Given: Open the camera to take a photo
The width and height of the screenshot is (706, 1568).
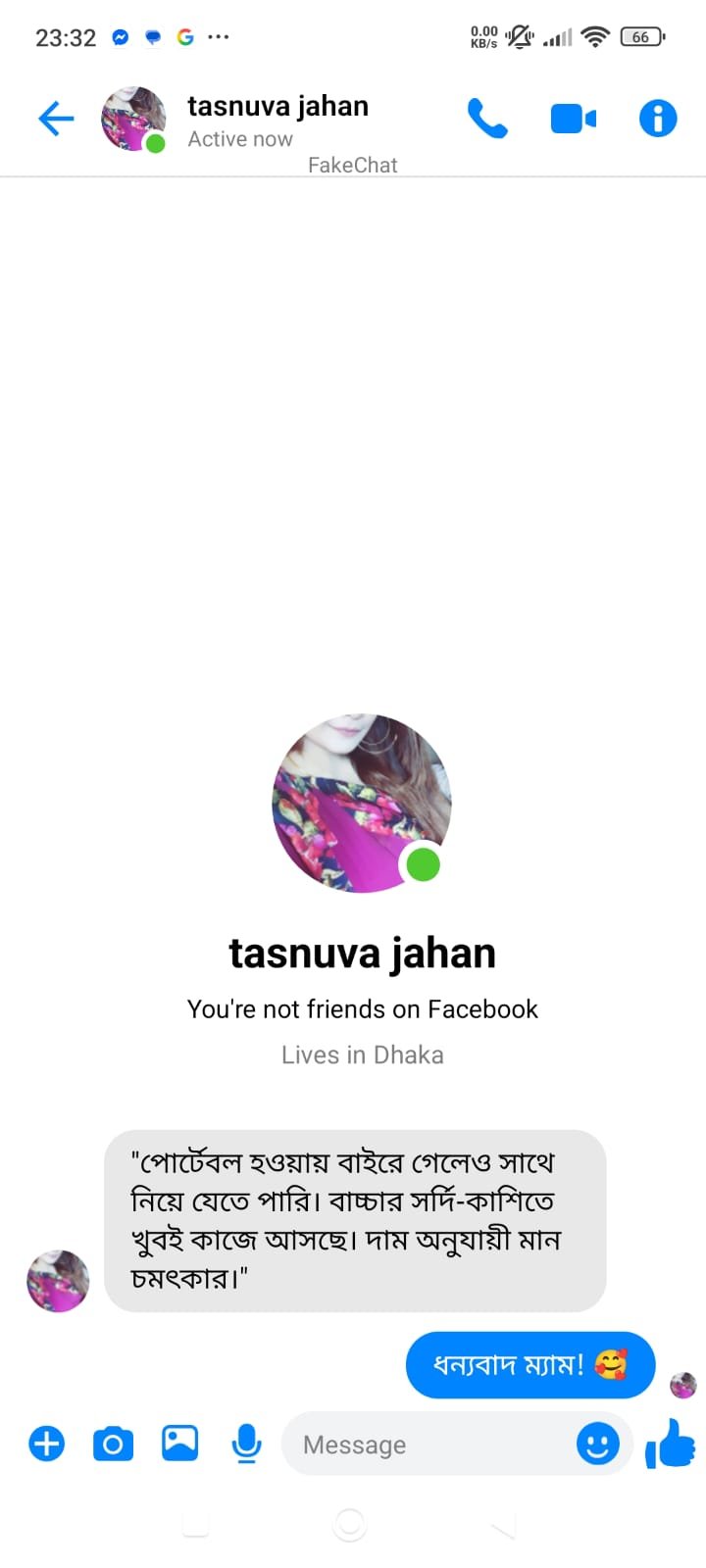Looking at the screenshot, I should (113, 1444).
